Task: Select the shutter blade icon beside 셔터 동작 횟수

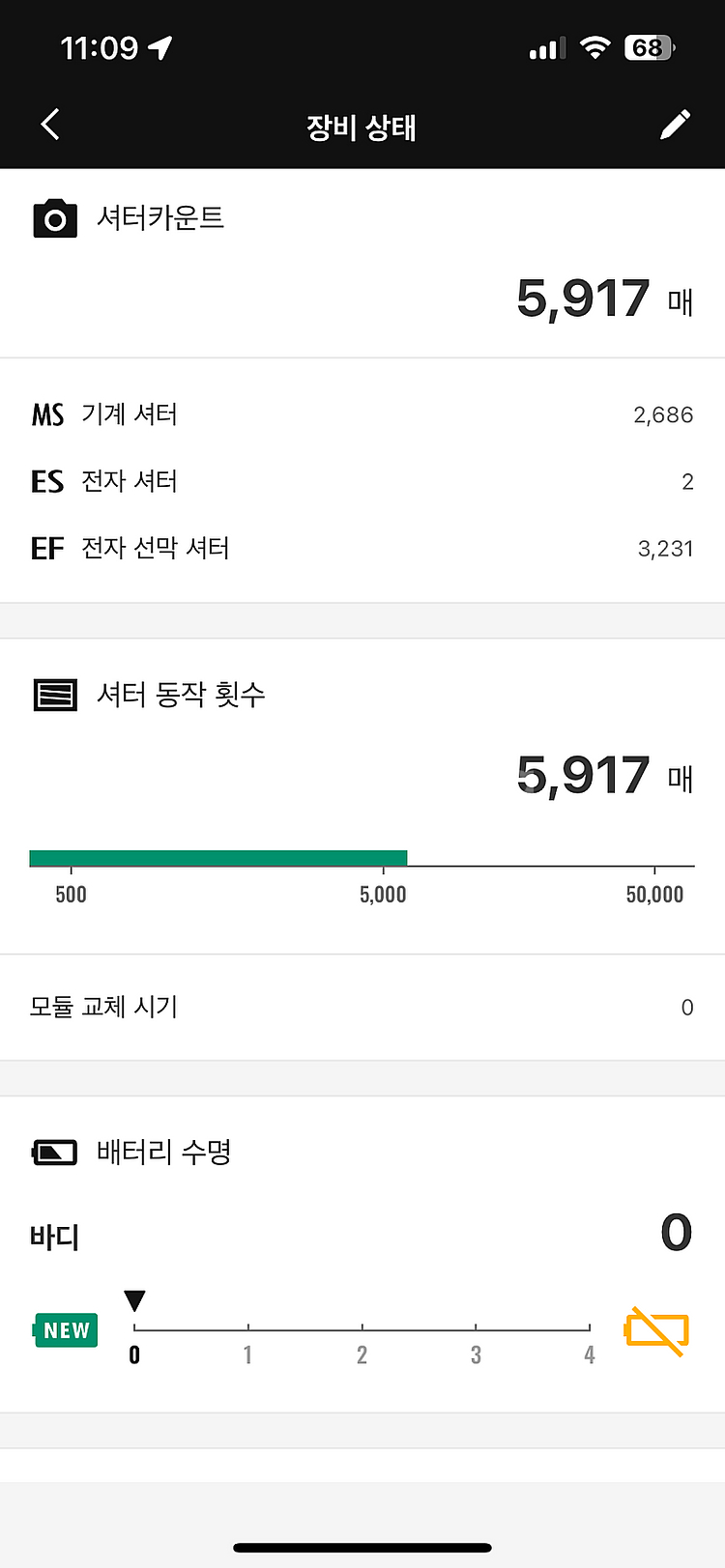Action: click(55, 696)
